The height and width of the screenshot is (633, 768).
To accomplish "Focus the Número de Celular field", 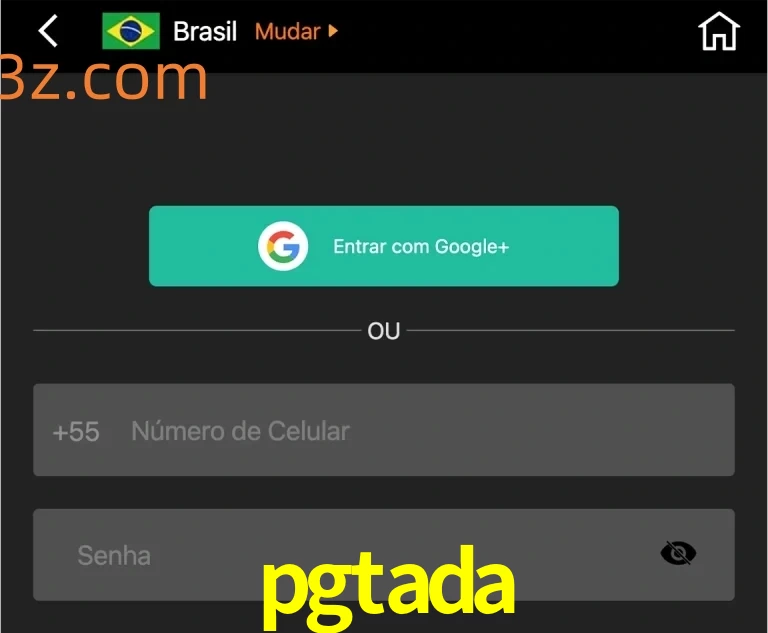I will tap(420, 431).
